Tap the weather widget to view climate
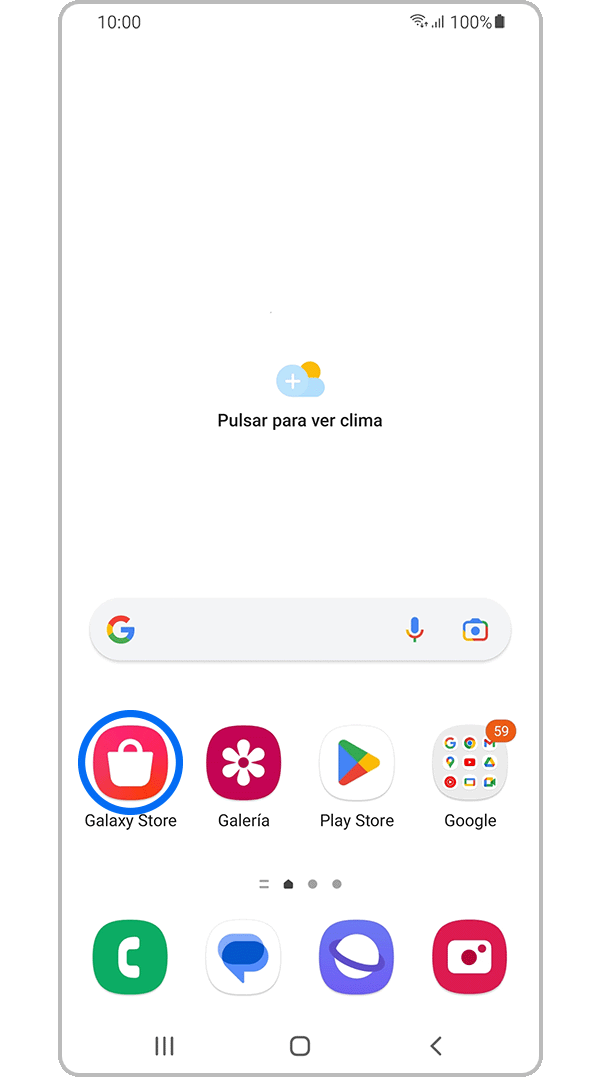The width and height of the screenshot is (600, 1077). coord(300,397)
